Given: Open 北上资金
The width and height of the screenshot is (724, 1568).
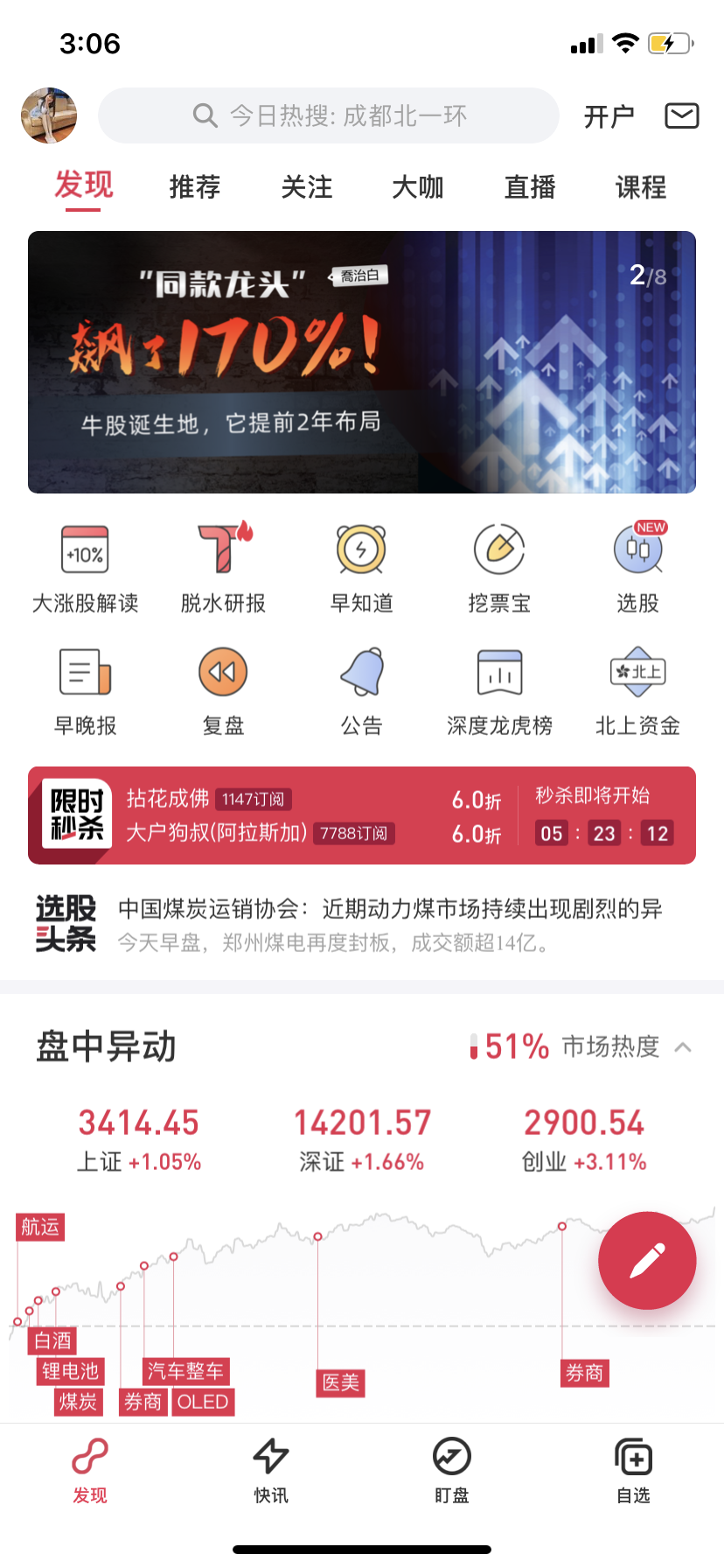Looking at the screenshot, I should pyautogui.click(x=637, y=691).
